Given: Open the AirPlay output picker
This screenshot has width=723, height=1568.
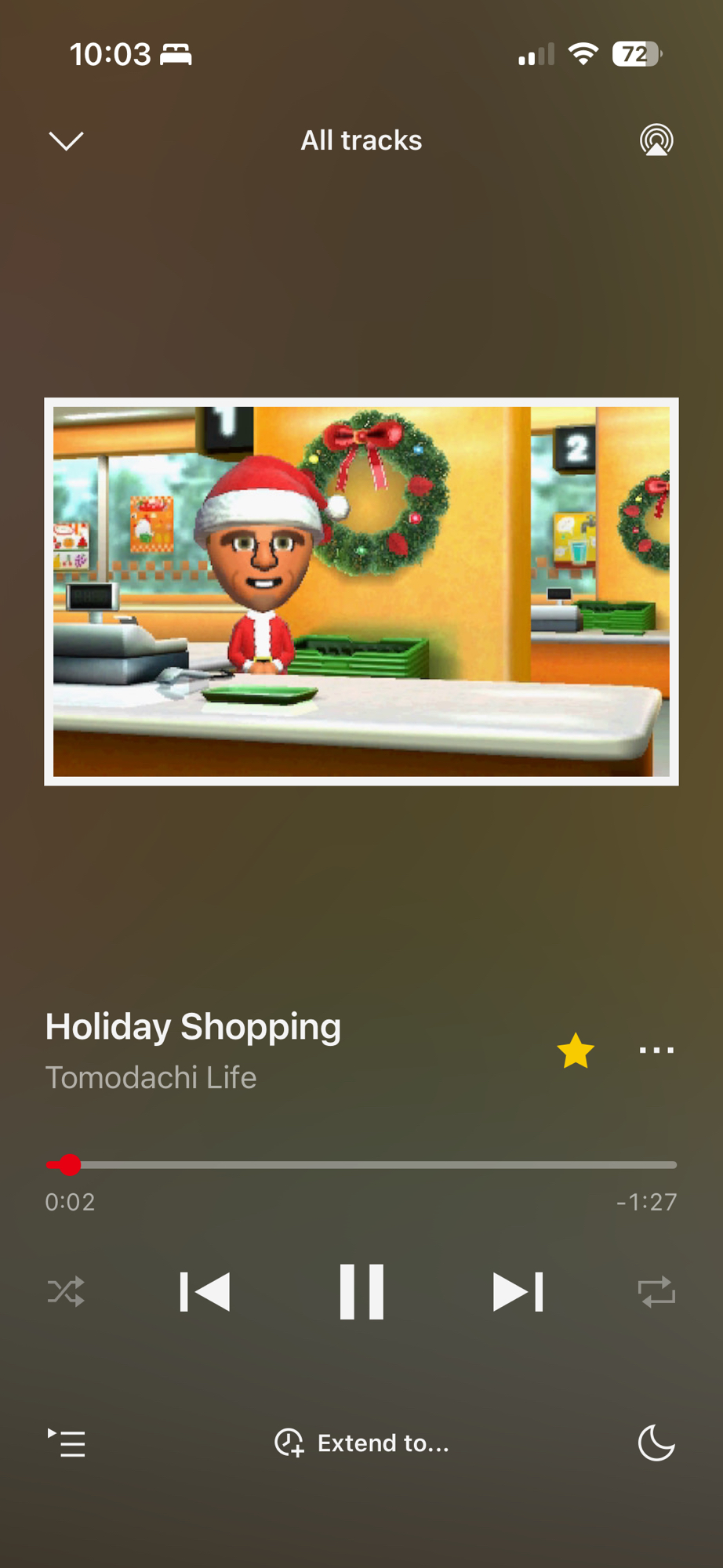Looking at the screenshot, I should pyautogui.click(x=656, y=140).
